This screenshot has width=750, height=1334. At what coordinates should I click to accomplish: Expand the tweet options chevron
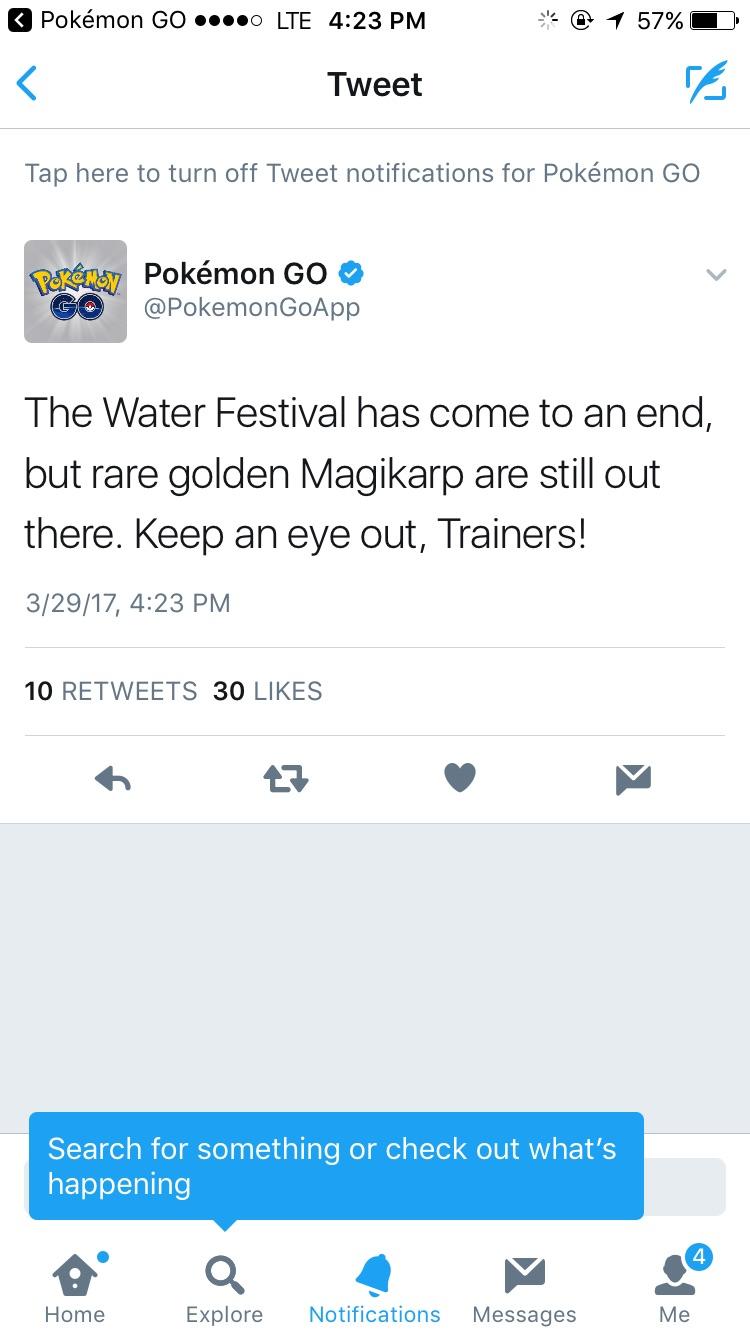pos(716,274)
